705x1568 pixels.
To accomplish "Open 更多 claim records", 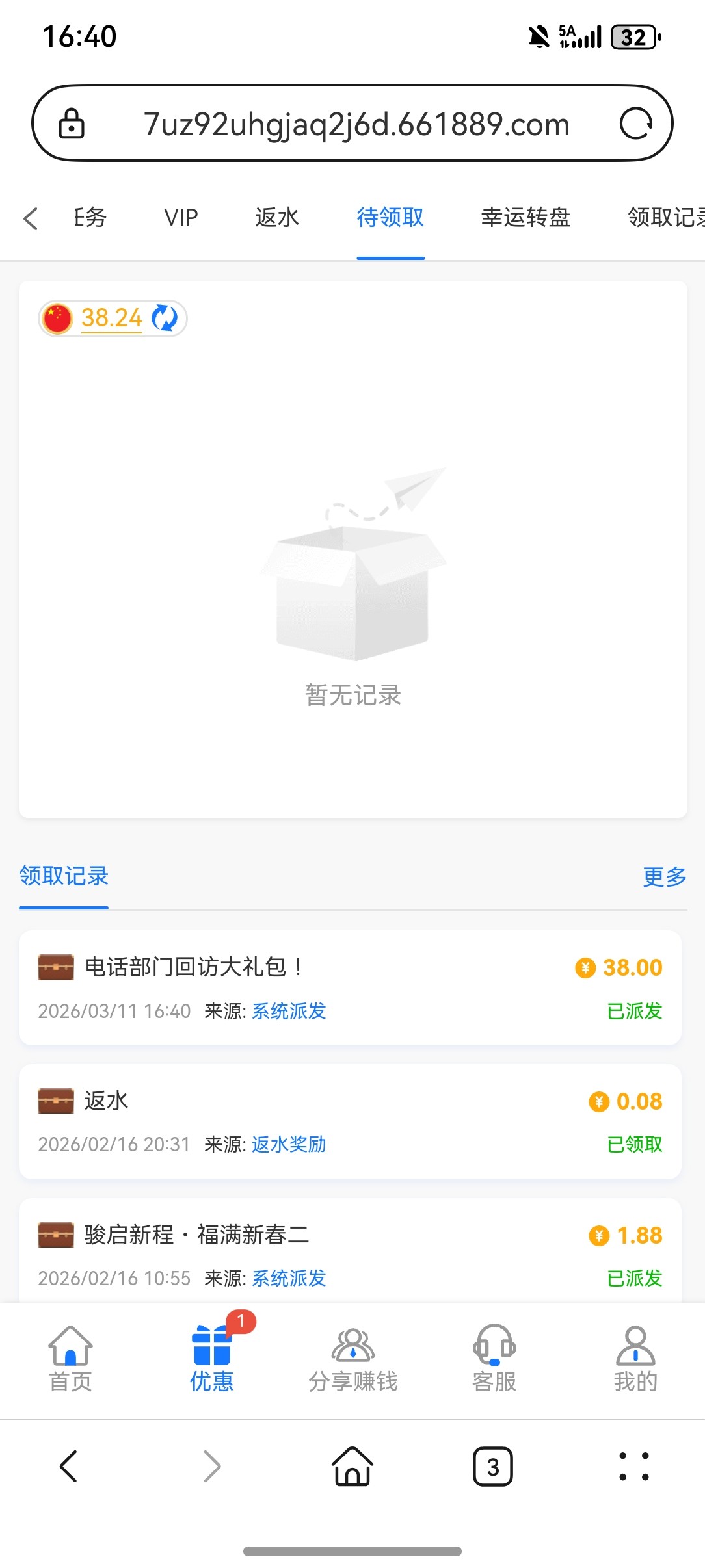I will pos(664,876).
